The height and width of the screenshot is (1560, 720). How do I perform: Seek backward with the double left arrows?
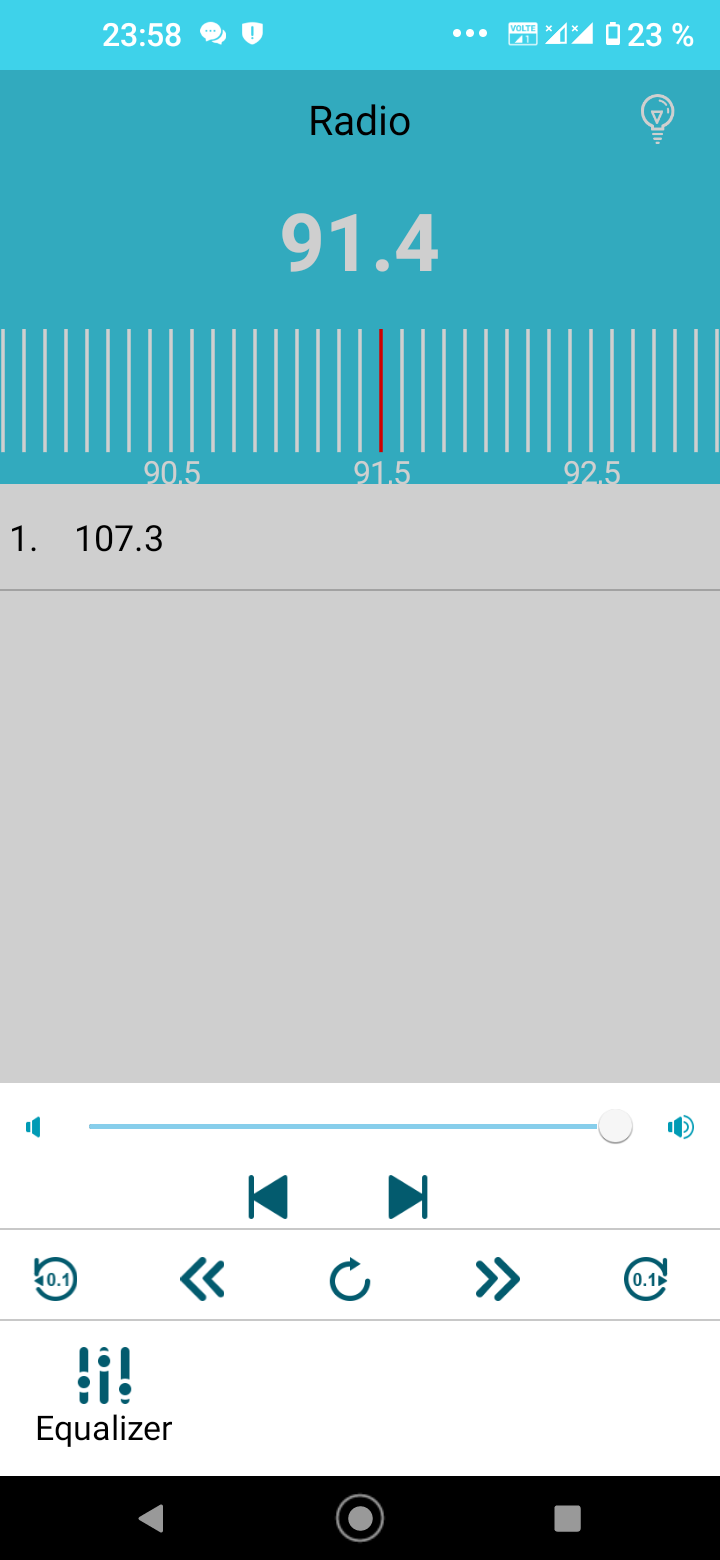(202, 1278)
